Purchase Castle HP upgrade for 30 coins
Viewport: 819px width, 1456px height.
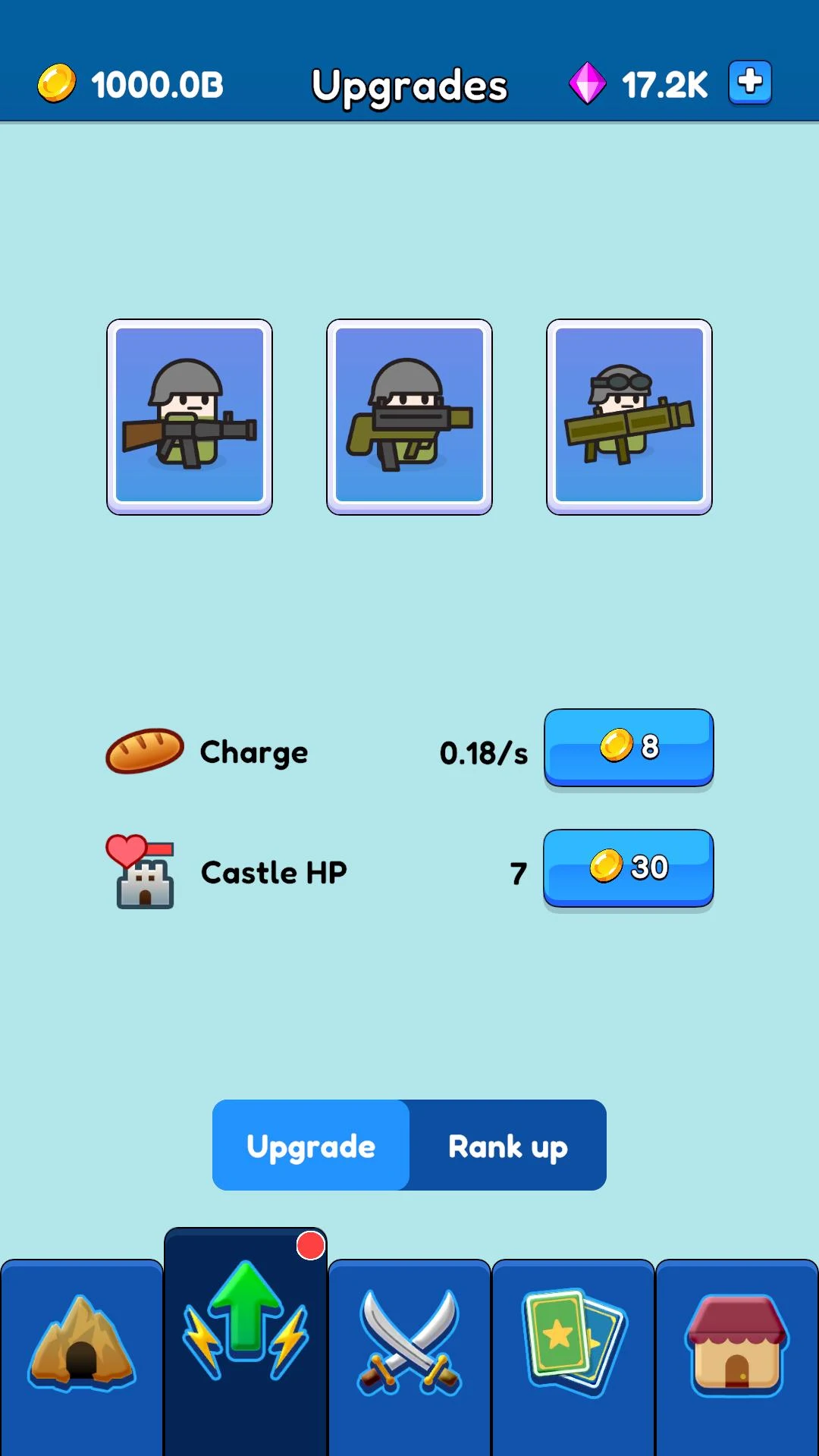629,869
